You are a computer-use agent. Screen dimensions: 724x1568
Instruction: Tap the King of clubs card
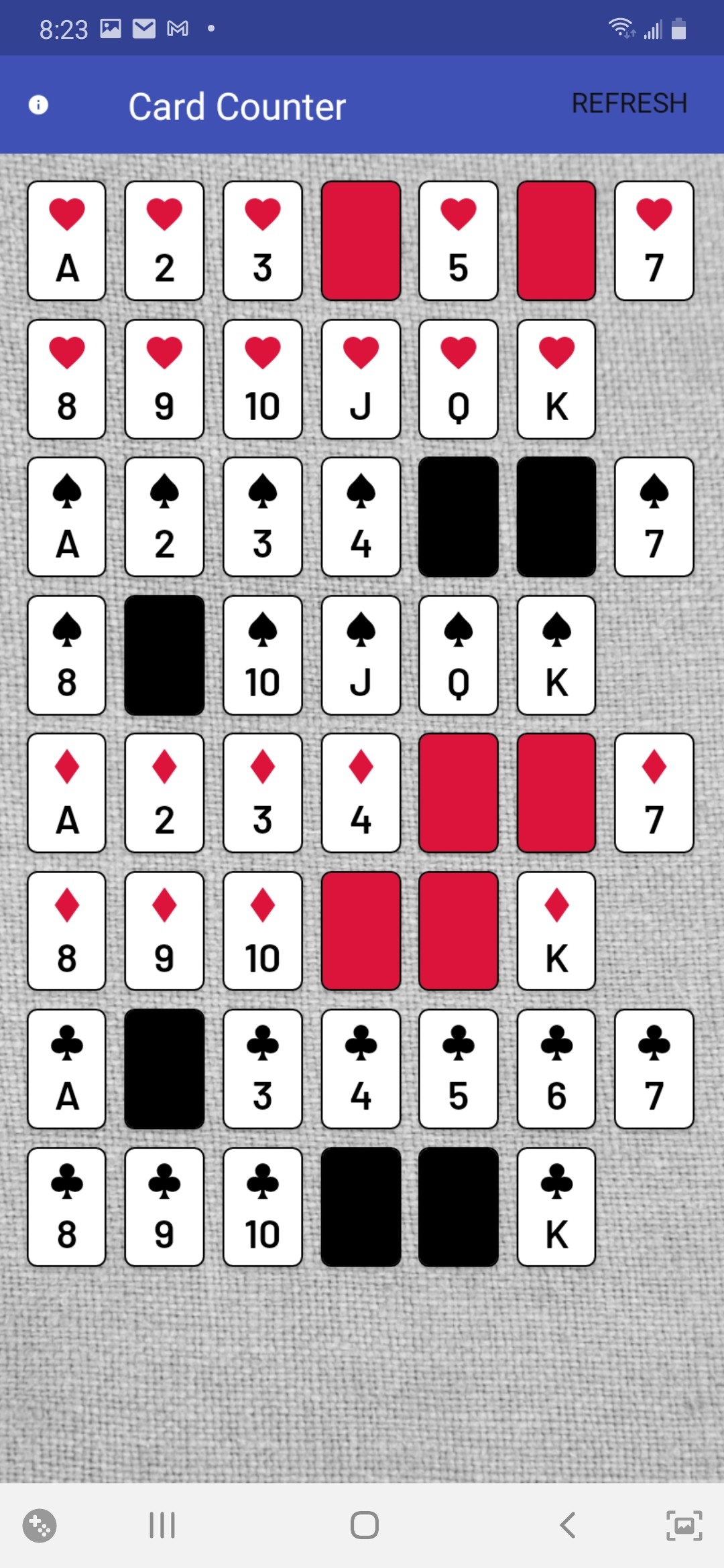pos(556,1207)
